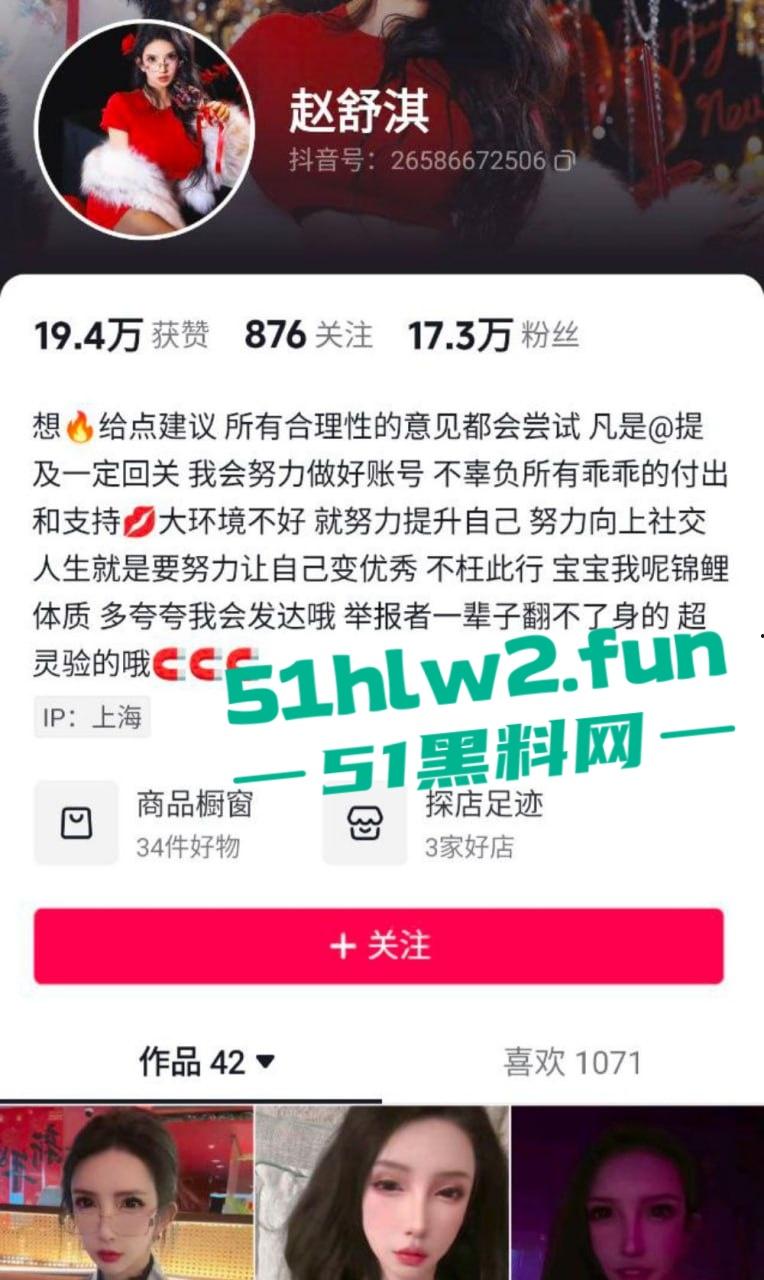Switch to the 喜欢 1071 tab
The height and width of the screenshot is (1280, 764).
pos(572,1062)
